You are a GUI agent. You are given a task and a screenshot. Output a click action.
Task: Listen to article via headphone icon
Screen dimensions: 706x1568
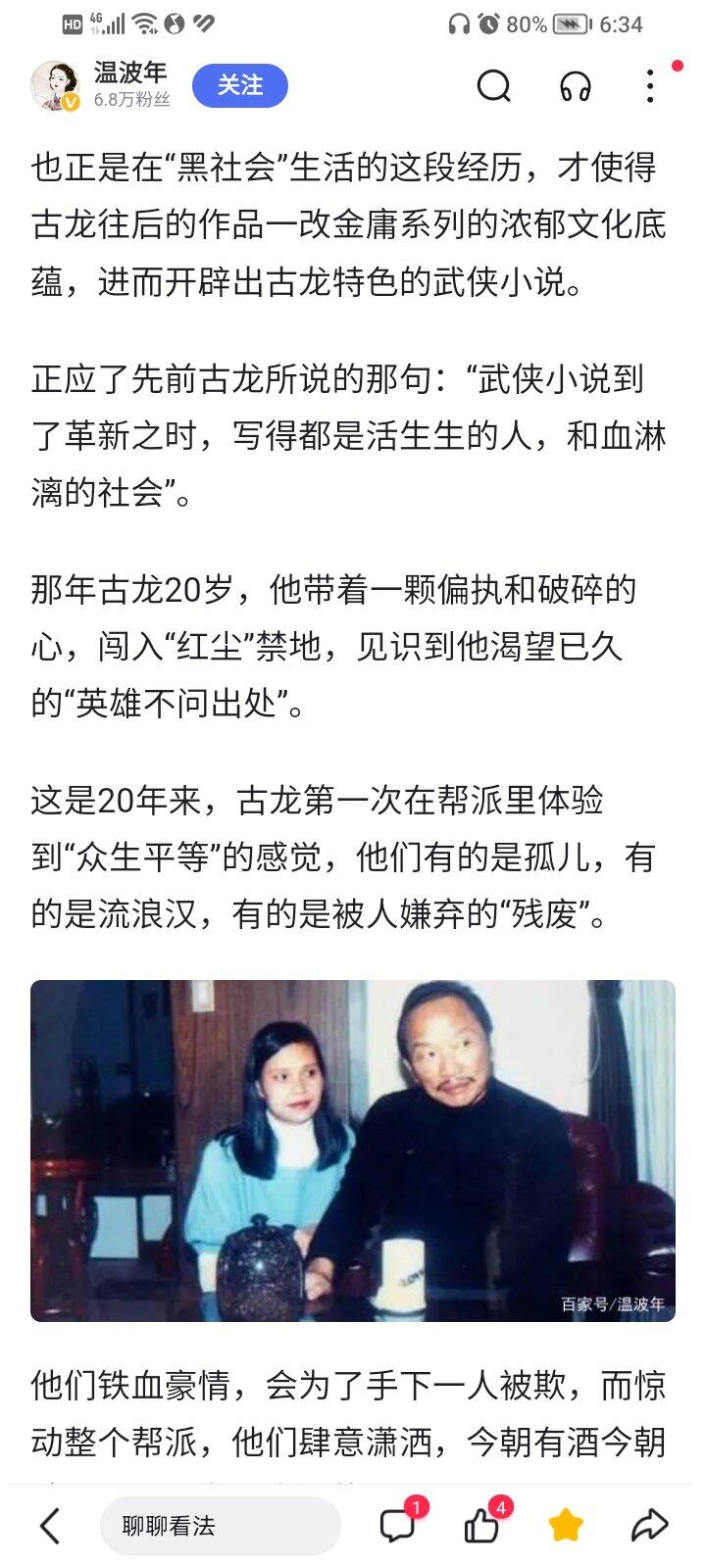click(576, 86)
